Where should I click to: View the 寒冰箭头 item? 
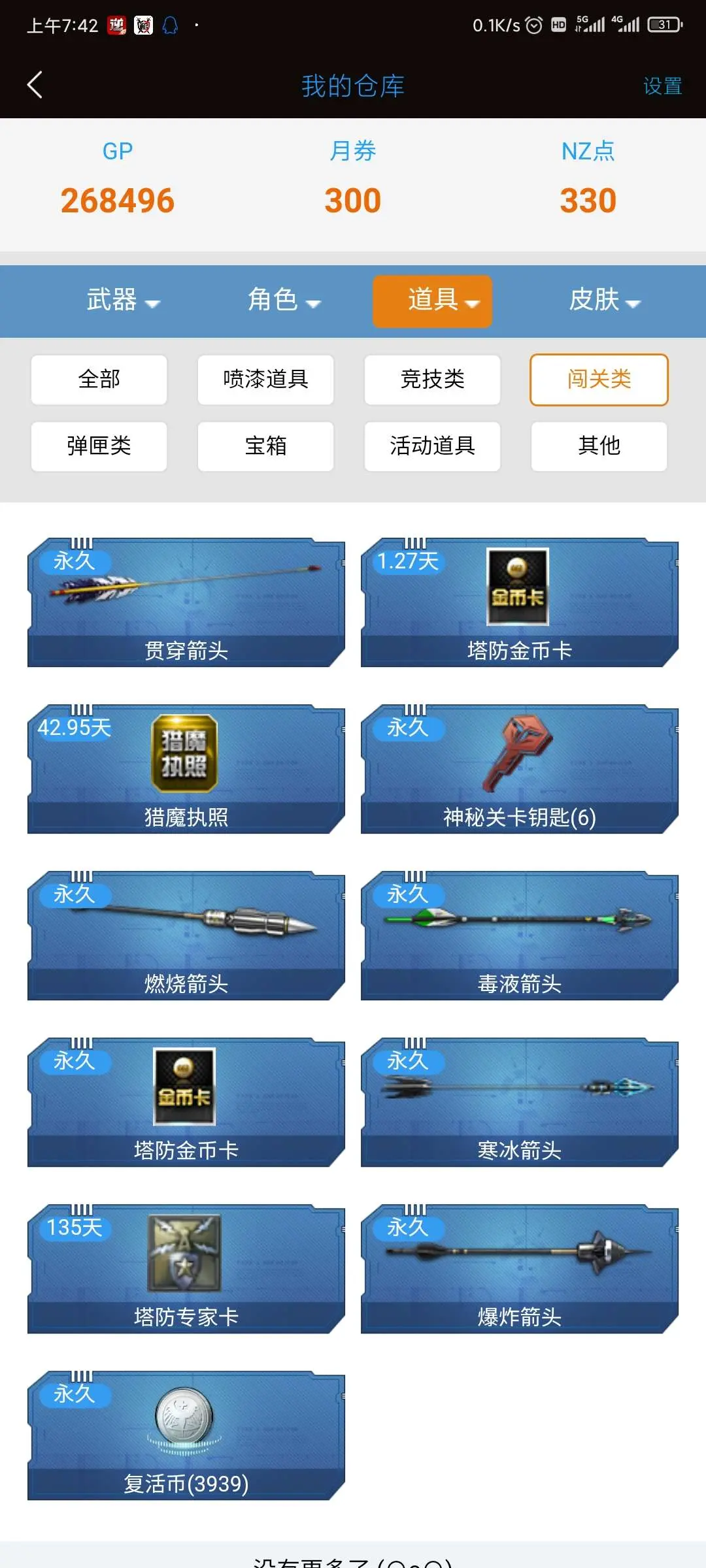pyautogui.click(x=520, y=1102)
